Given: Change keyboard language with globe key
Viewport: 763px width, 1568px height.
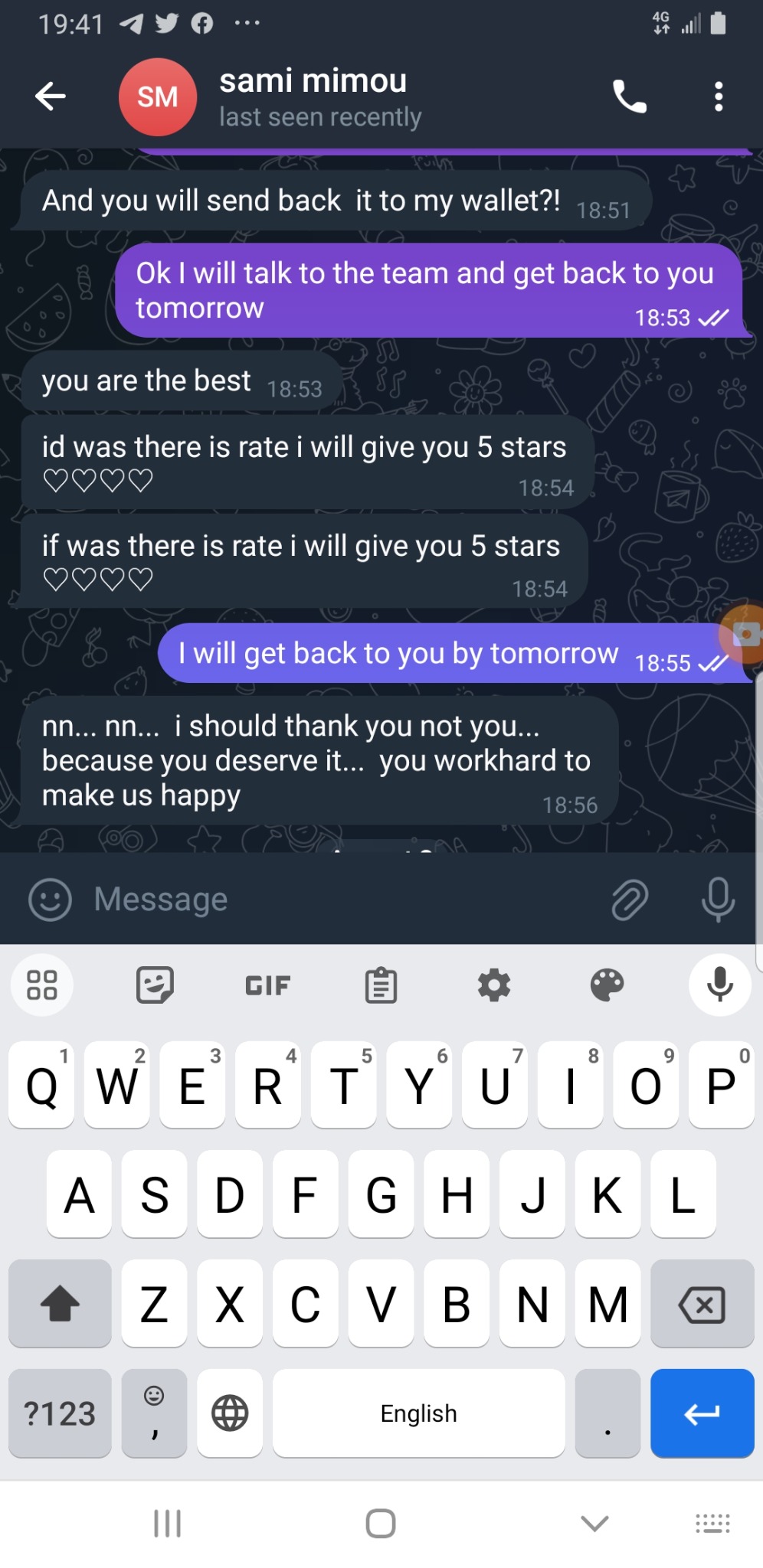Looking at the screenshot, I should pos(230,1413).
